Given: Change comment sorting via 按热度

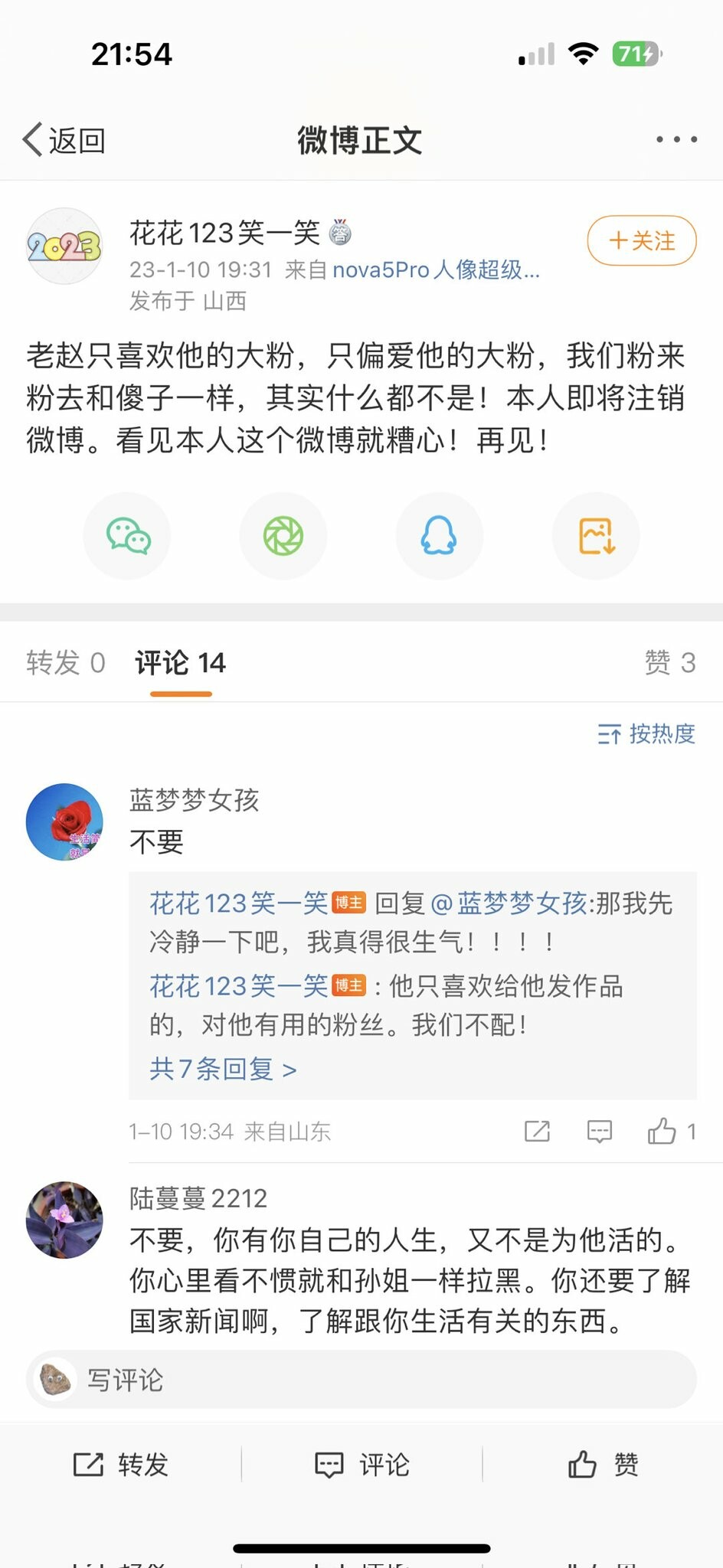Looking at the screenshot, I should tap(646, 734).
